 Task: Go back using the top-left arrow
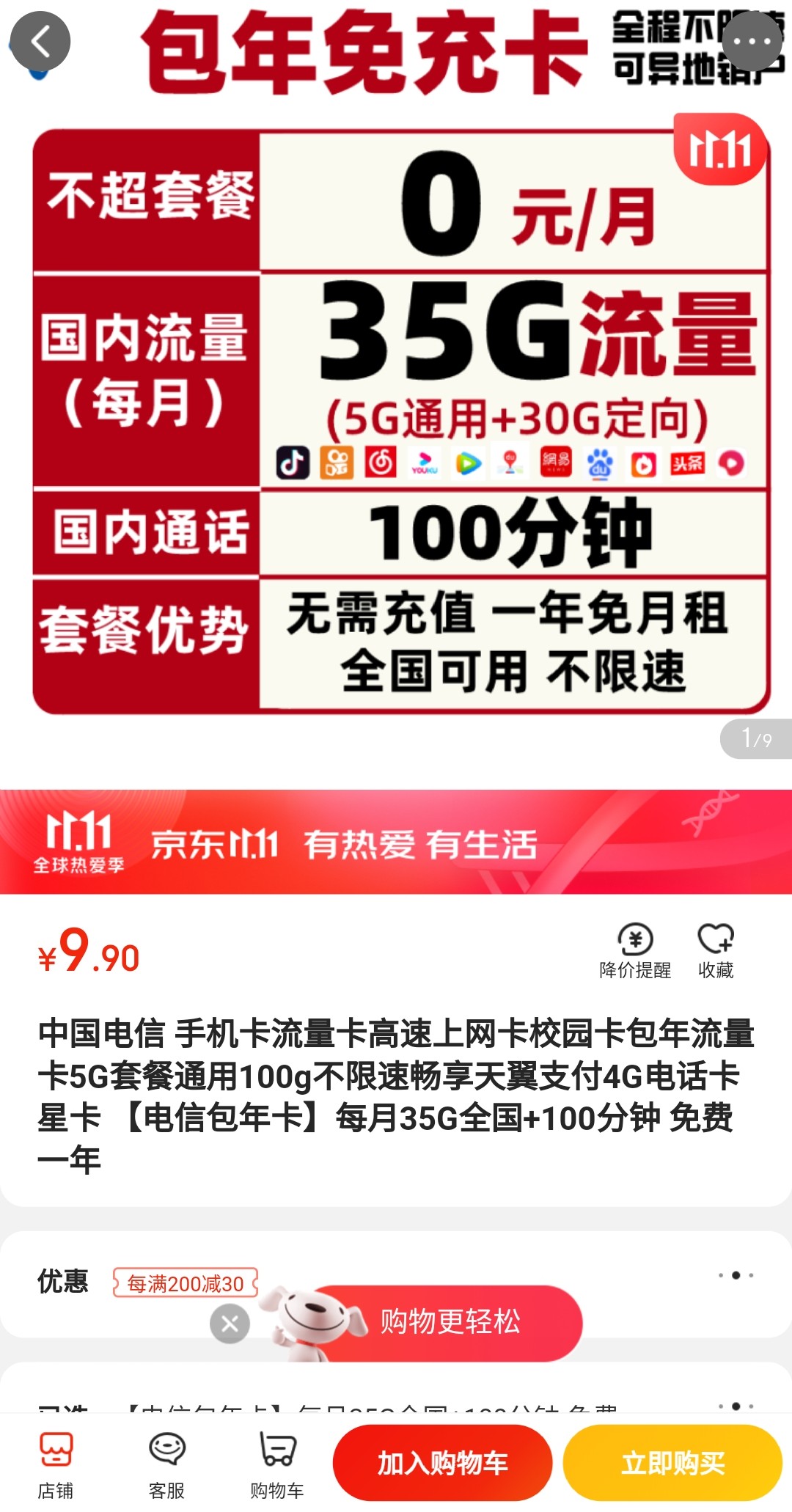pos(40,41)
